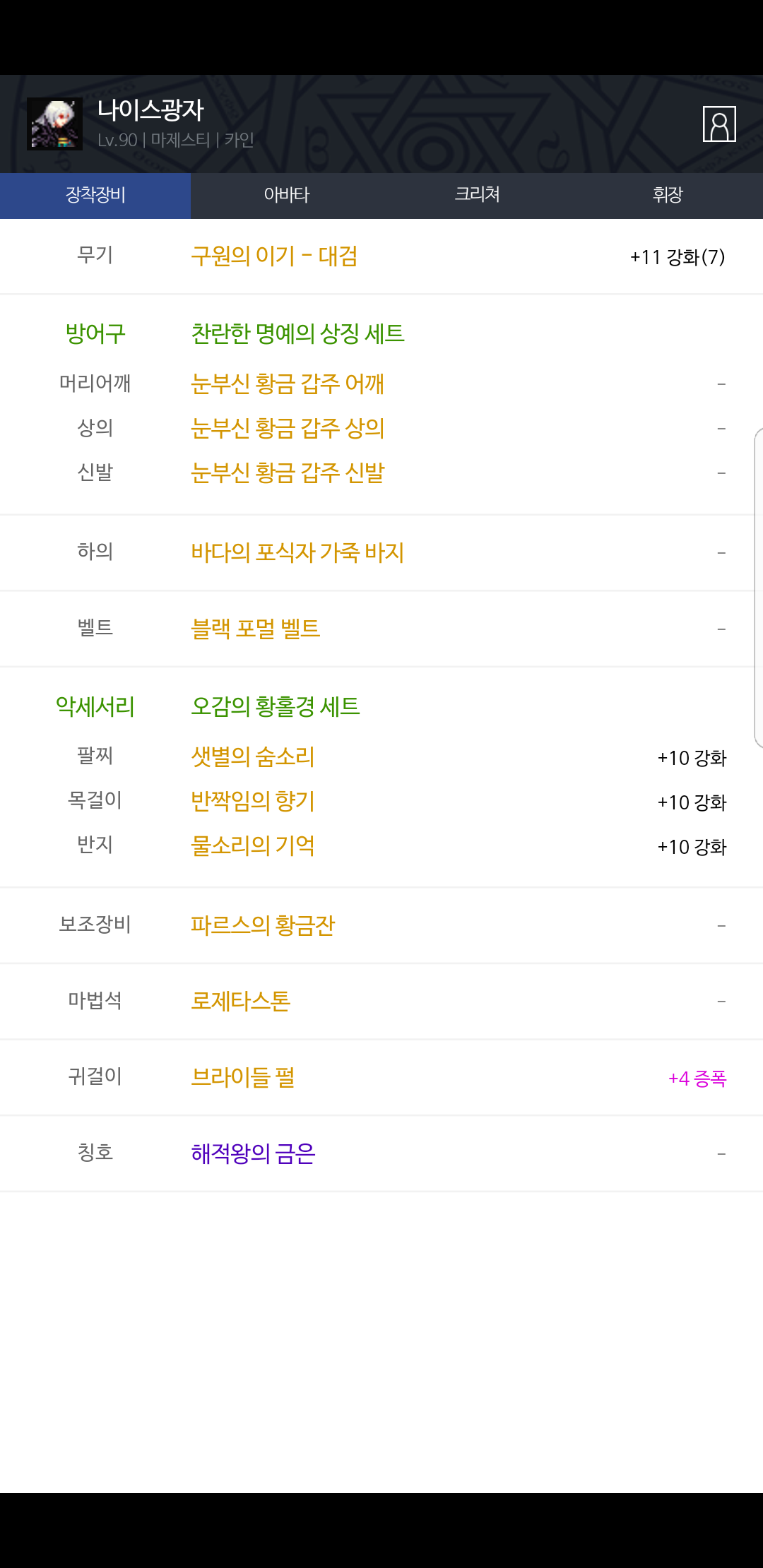View 찬란한 명예의 상징 세트 details
Viewport: 763px width, 1568px height.
297,333
